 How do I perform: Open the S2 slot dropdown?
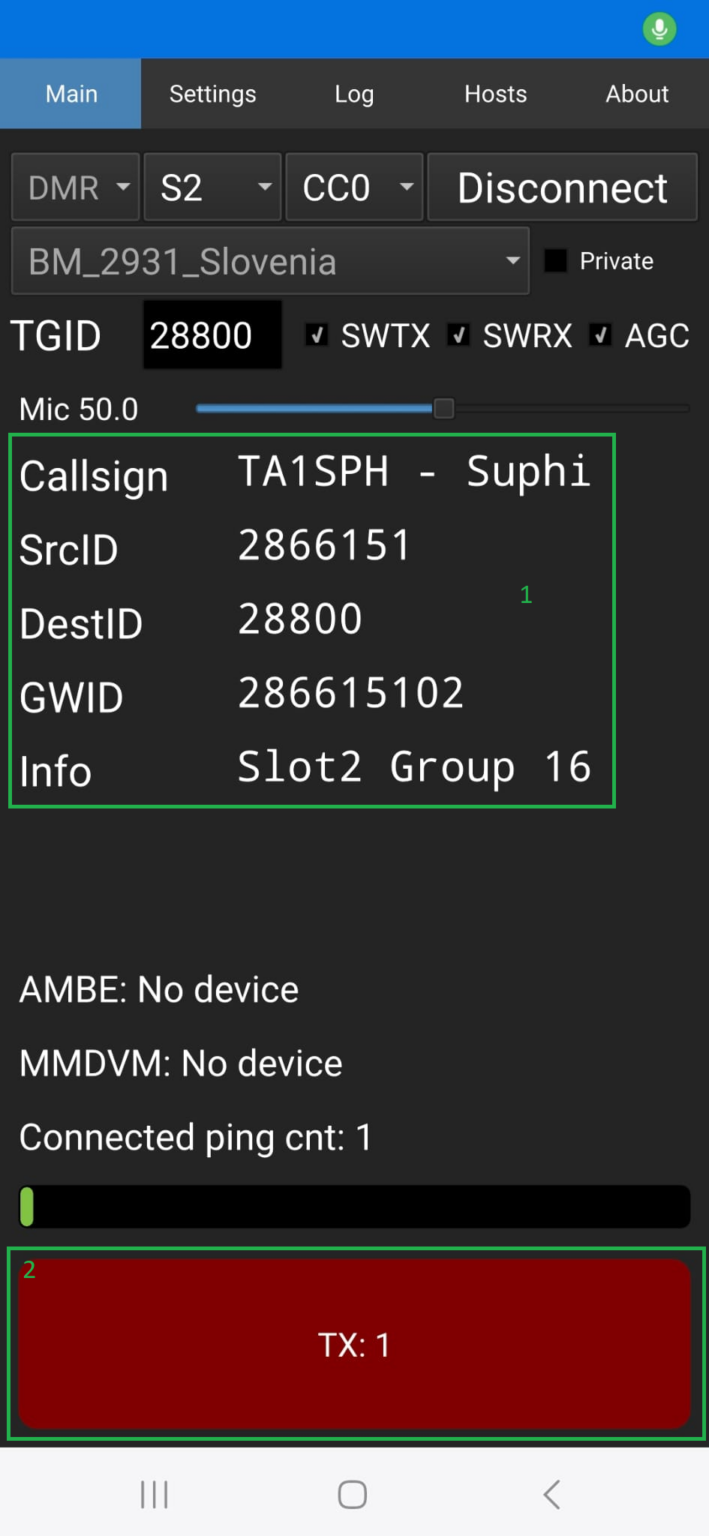(x=212, y=187)
